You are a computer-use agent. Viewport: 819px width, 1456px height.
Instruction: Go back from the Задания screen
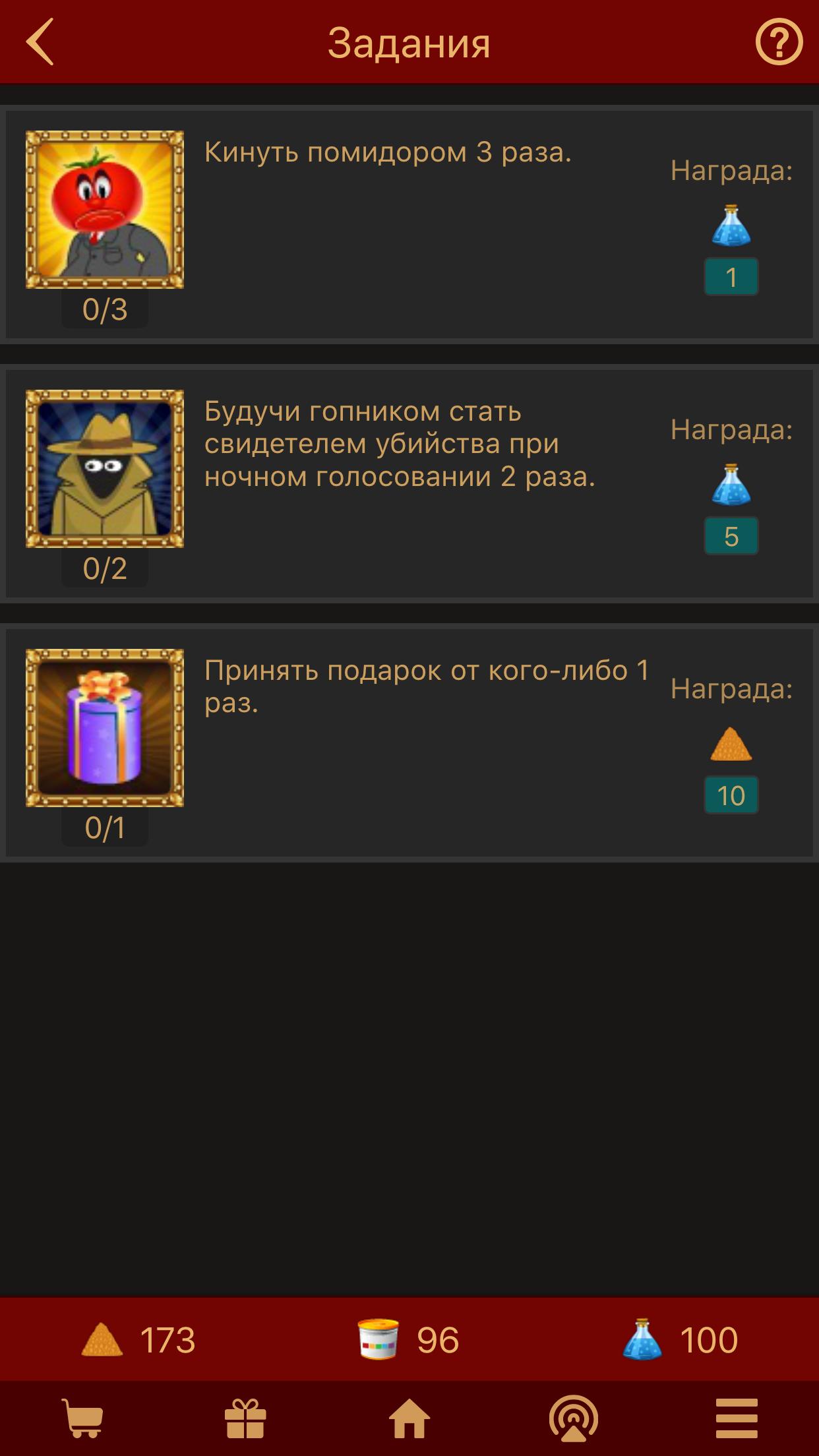40,42
